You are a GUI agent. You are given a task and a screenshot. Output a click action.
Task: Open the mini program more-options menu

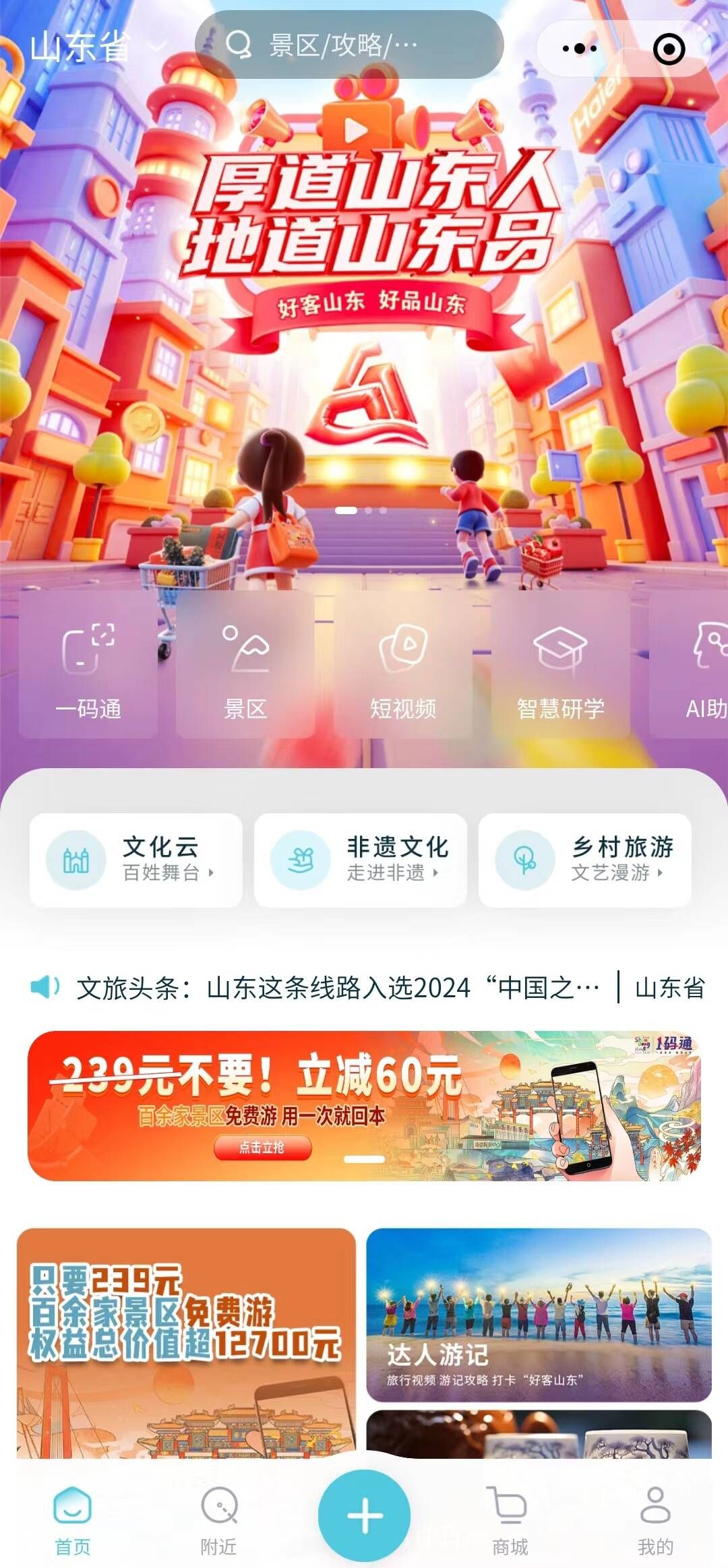[579, 49]
